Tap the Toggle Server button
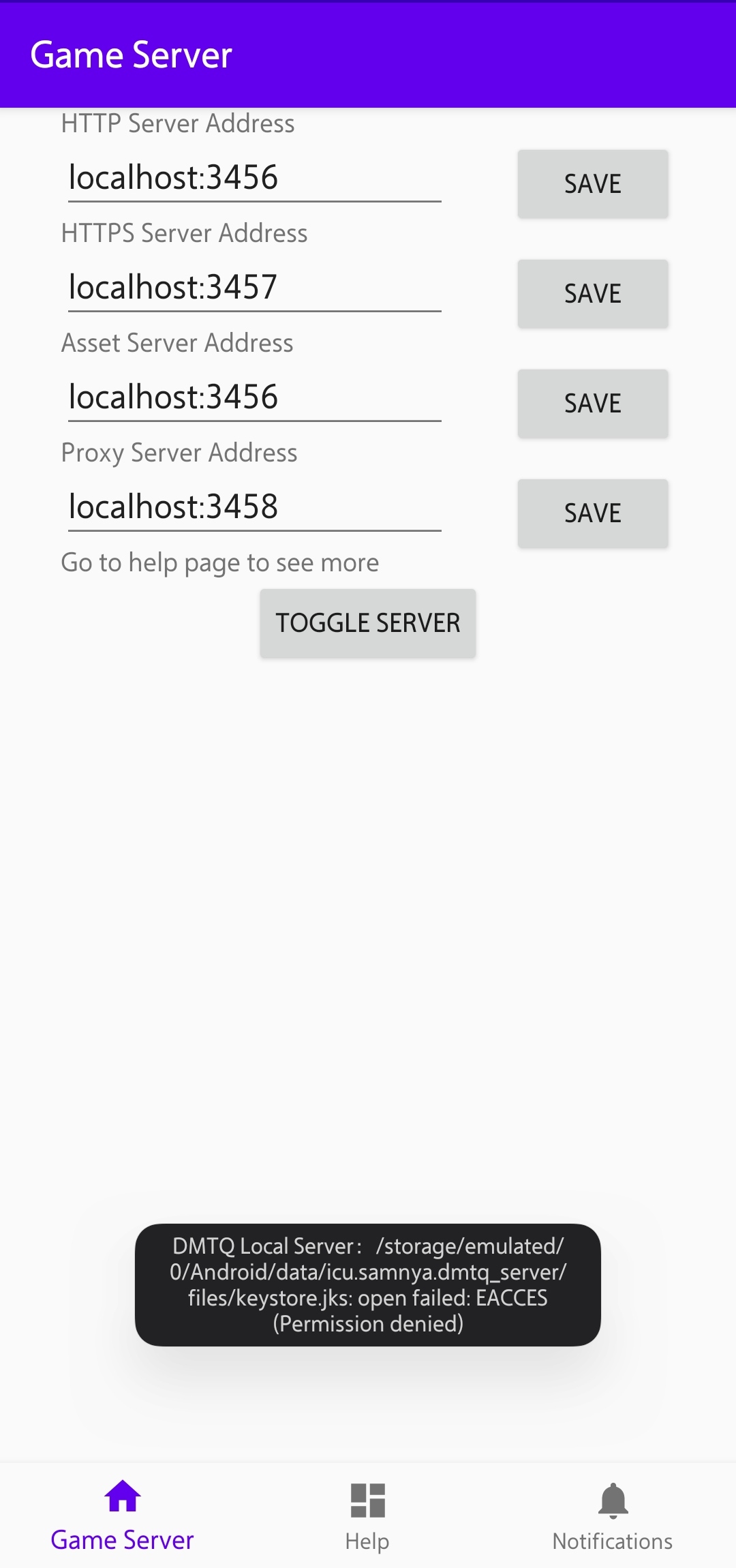 [367, 623]
